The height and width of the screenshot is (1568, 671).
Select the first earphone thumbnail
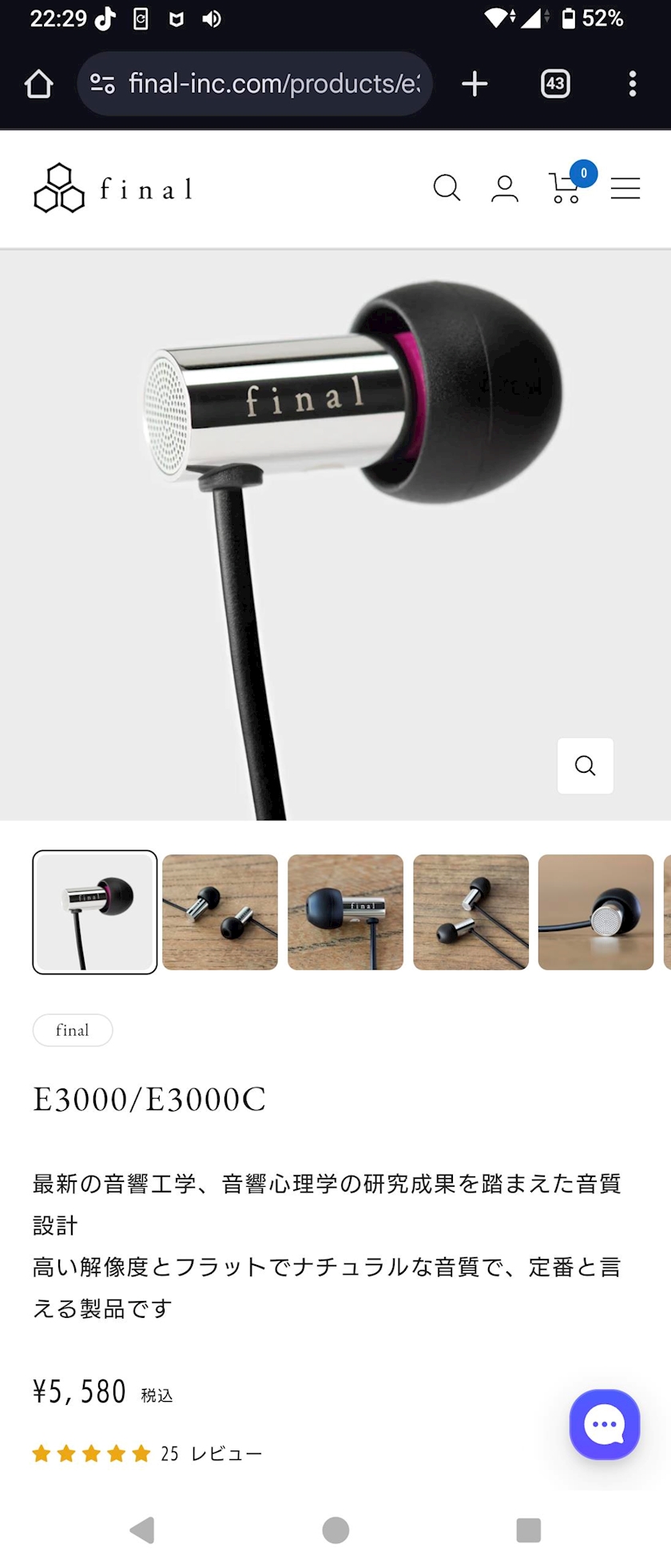click(x=94, y=912)
